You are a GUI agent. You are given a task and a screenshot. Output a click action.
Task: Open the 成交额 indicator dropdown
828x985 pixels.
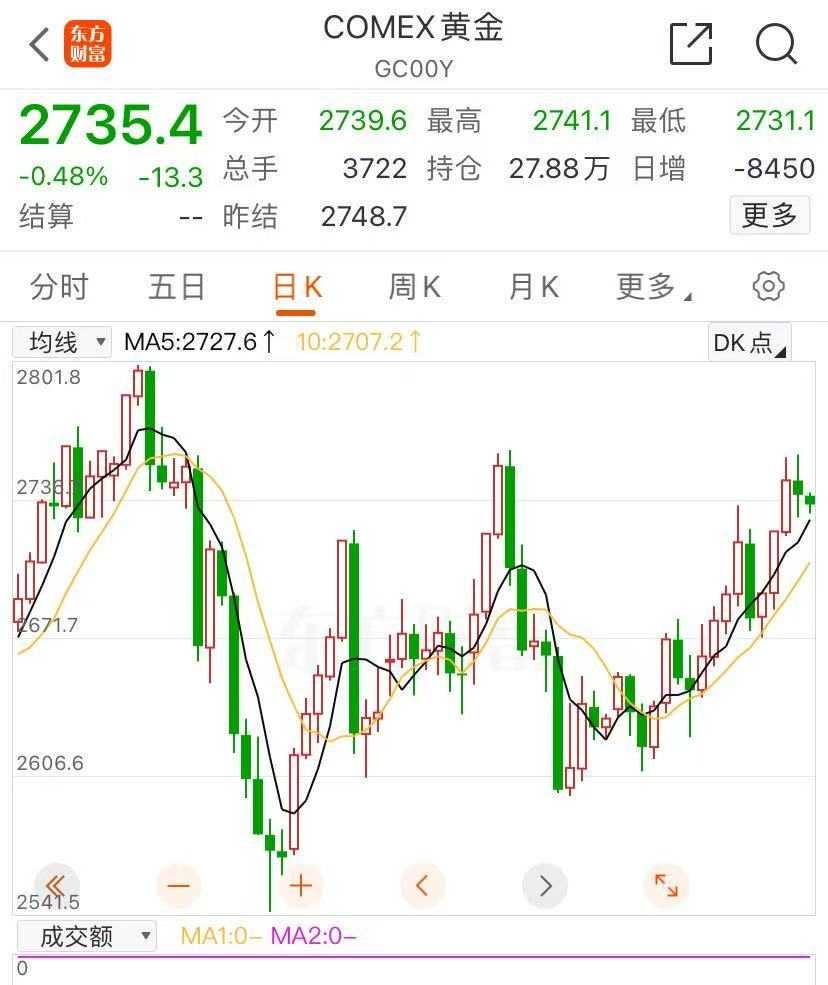click(x=87, y=937)
